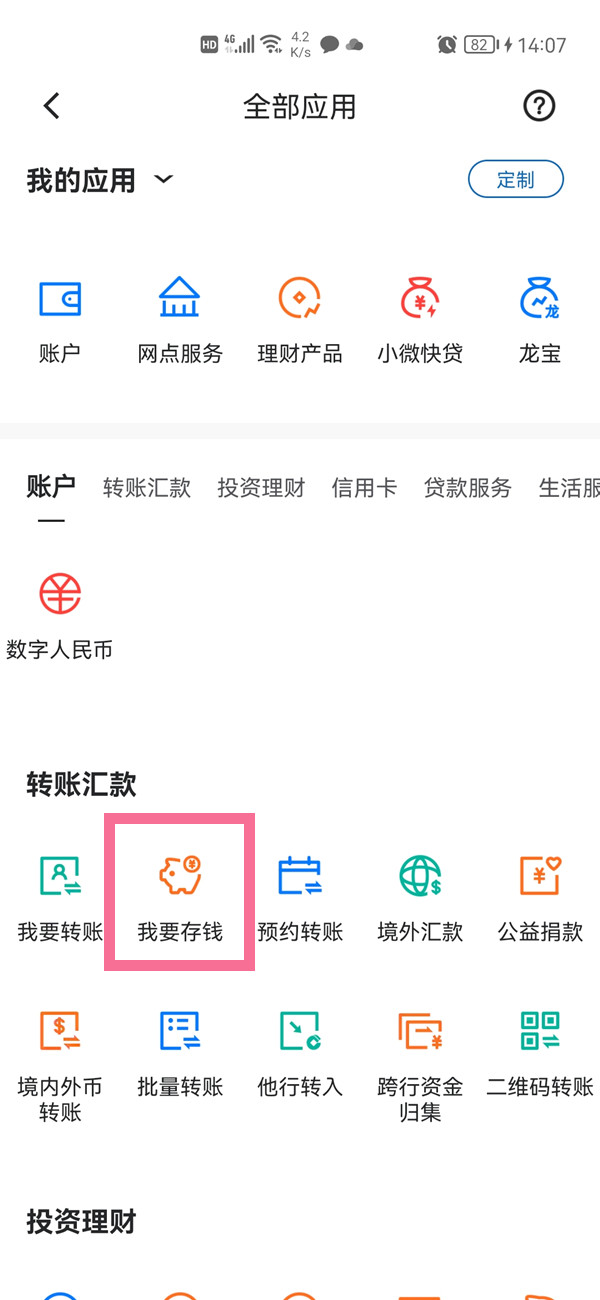Viewport: 600px width, 1300px height.
Task: Select 我要存钱
Action: point(180,897)
